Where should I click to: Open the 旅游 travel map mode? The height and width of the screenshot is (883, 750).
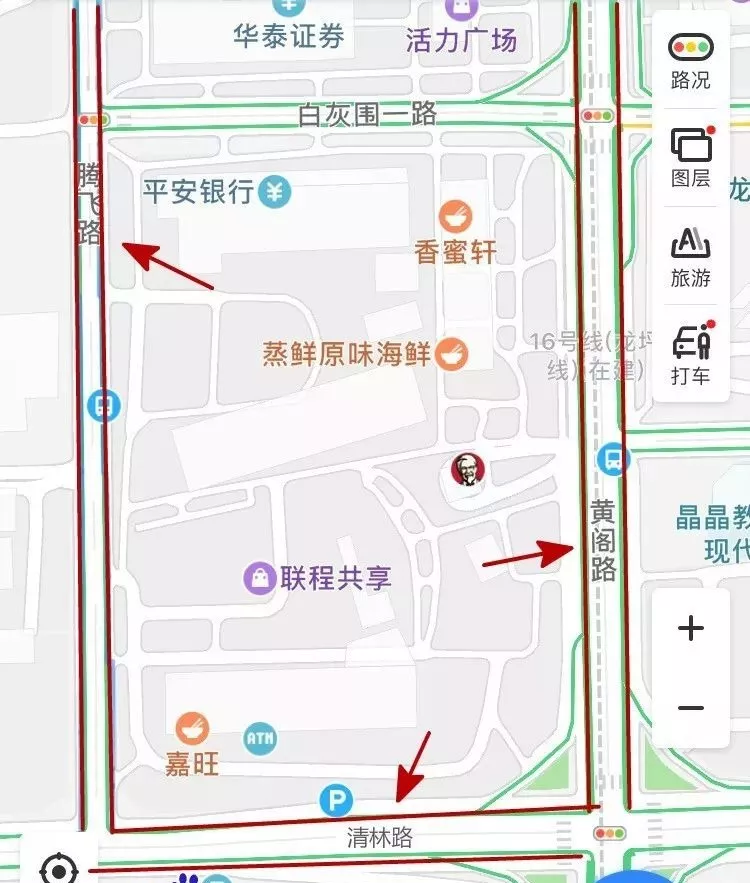tap(690, 256)
